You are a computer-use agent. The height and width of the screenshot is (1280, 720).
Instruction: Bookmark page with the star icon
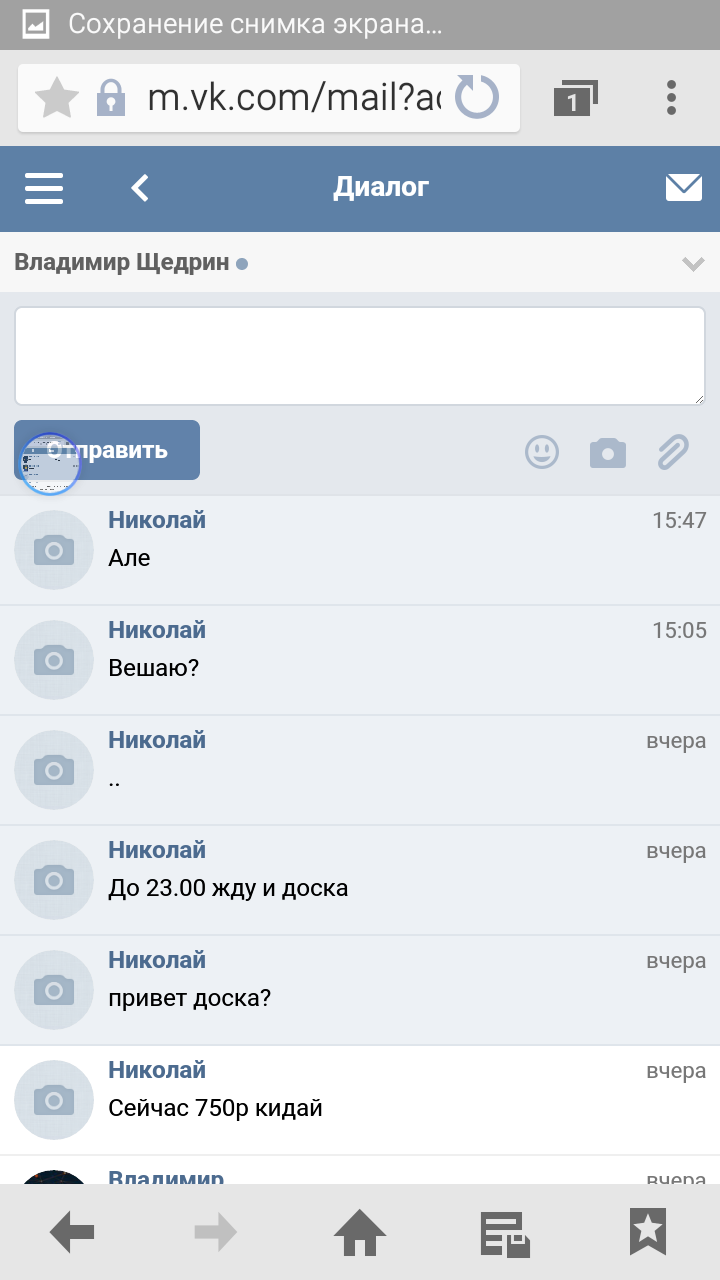click(x=56, y=98)
